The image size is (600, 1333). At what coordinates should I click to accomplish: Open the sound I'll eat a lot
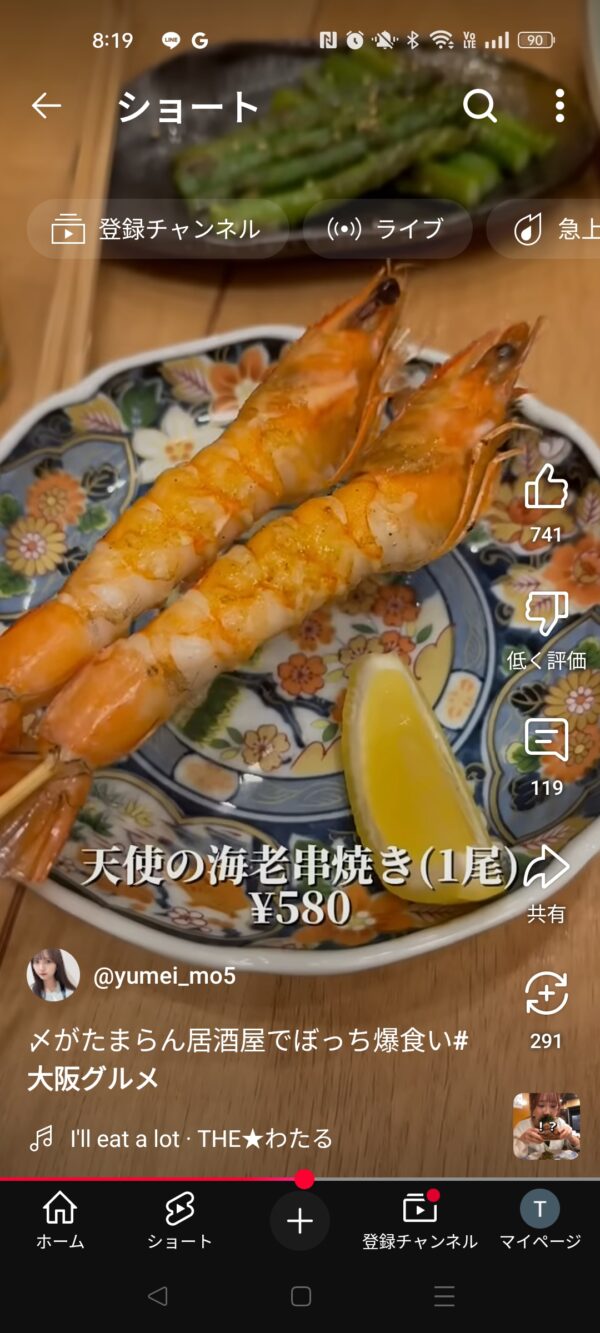tap(200, 1138)
